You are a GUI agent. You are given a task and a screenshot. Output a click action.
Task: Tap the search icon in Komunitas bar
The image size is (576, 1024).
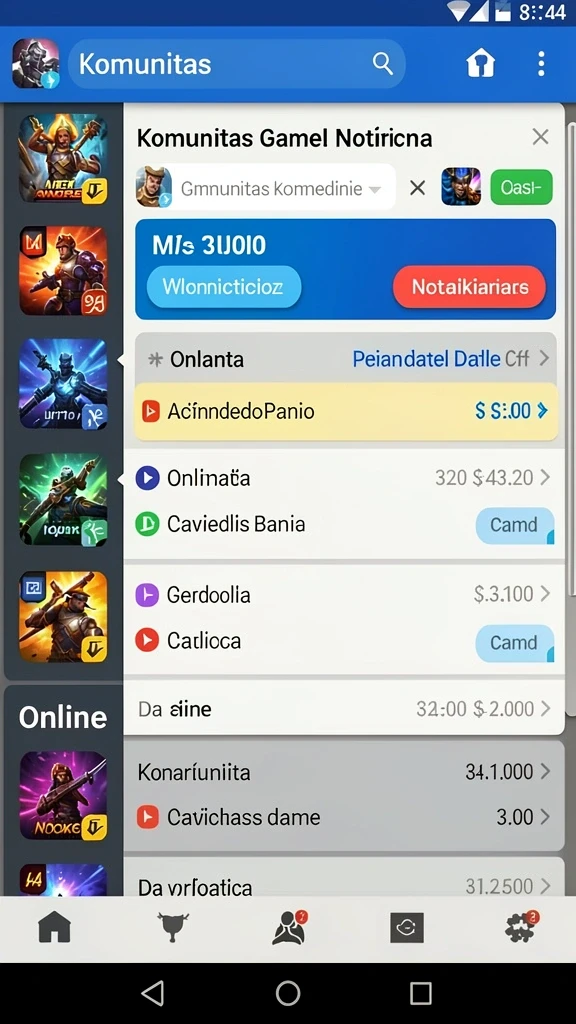(x=383, y=64)
